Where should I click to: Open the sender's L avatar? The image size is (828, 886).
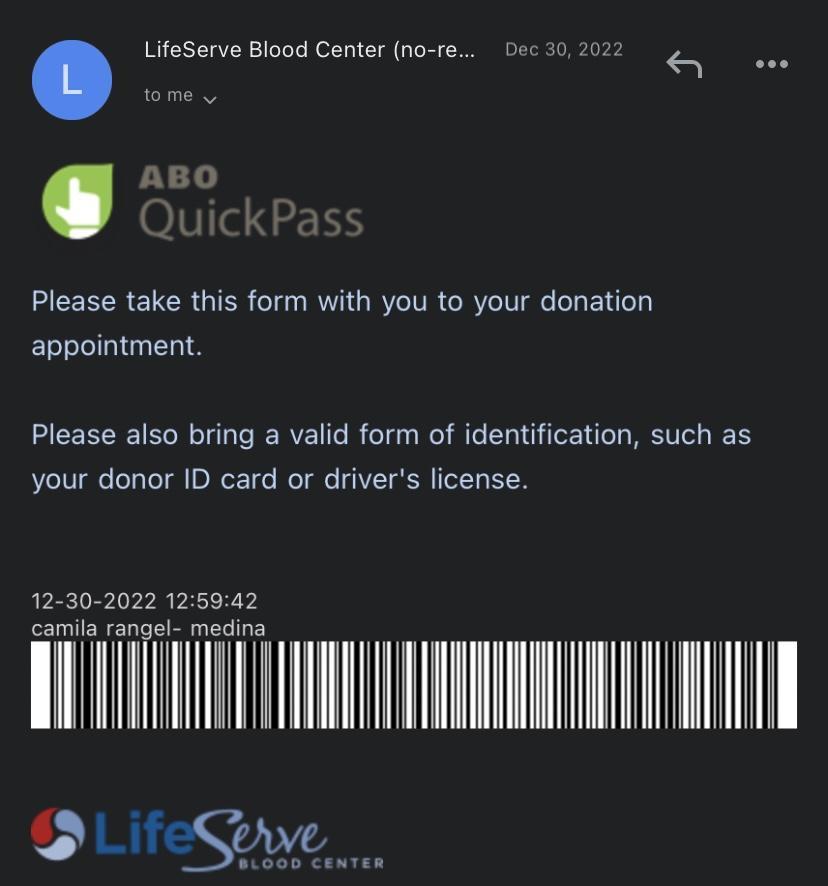(x=72, y=80)
